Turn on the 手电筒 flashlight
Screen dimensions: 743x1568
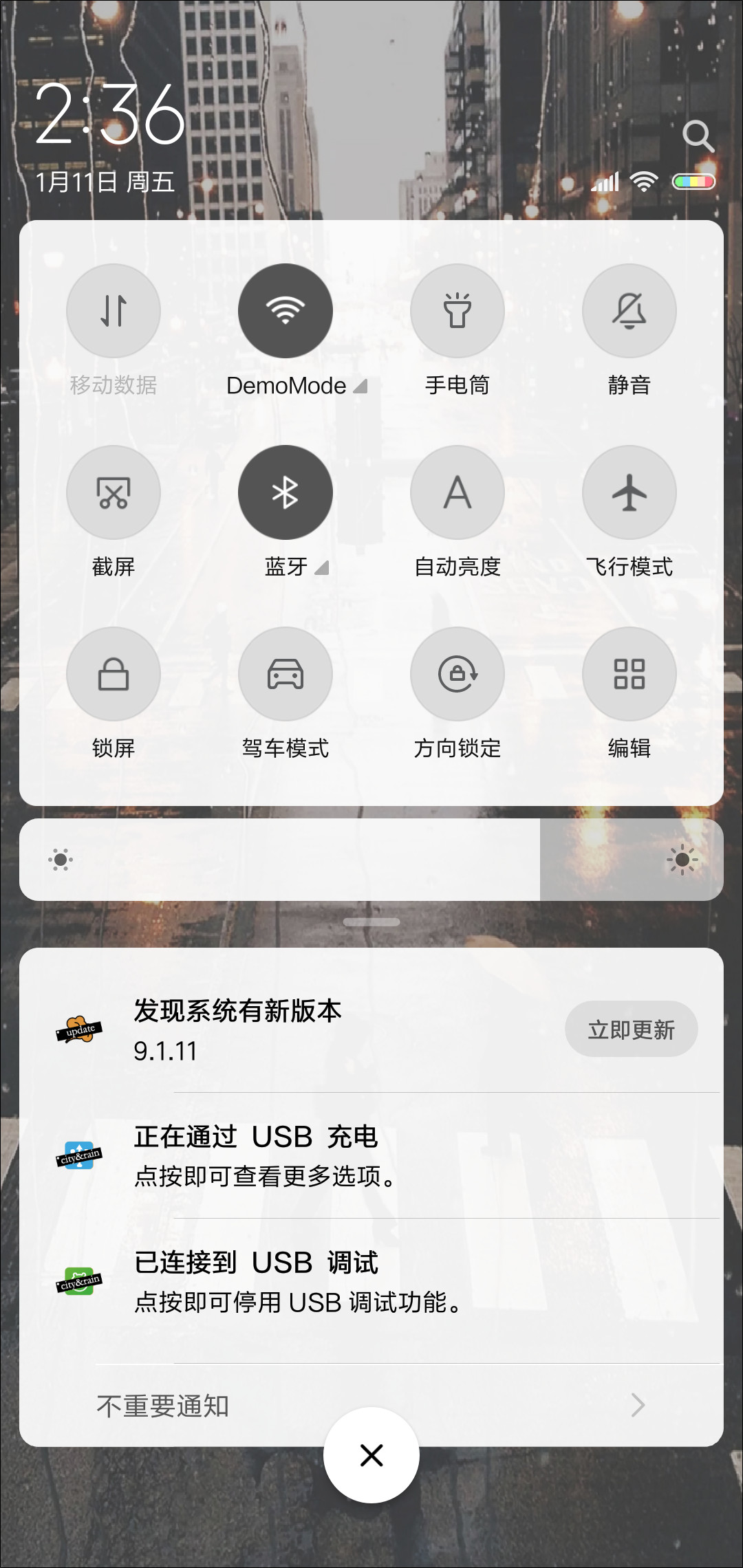tap(457, 311)
